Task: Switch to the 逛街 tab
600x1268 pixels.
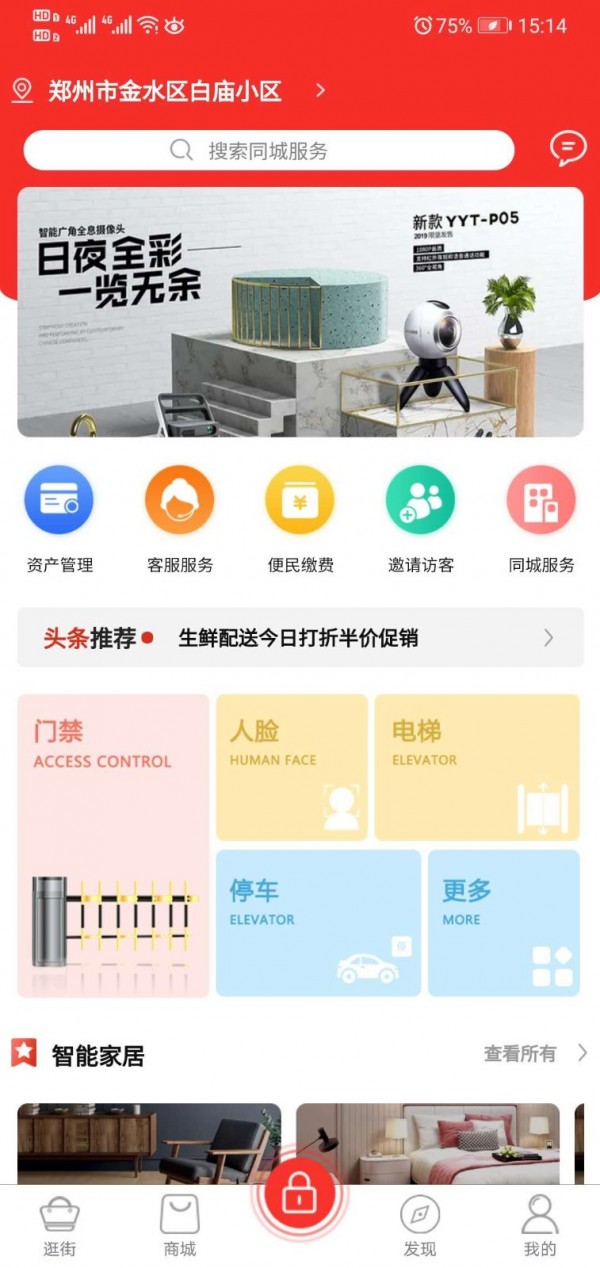Action: click(60, 1226)
